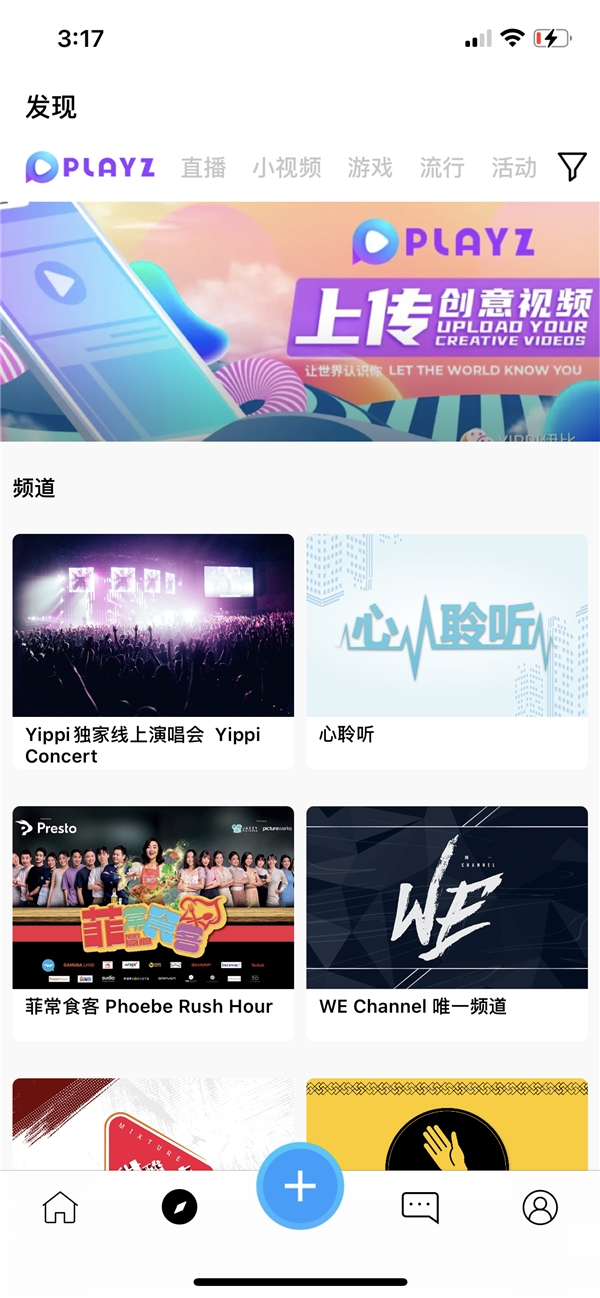Select the PLAYZ tab
This screenshot has height=1298, width=600.
90,167
